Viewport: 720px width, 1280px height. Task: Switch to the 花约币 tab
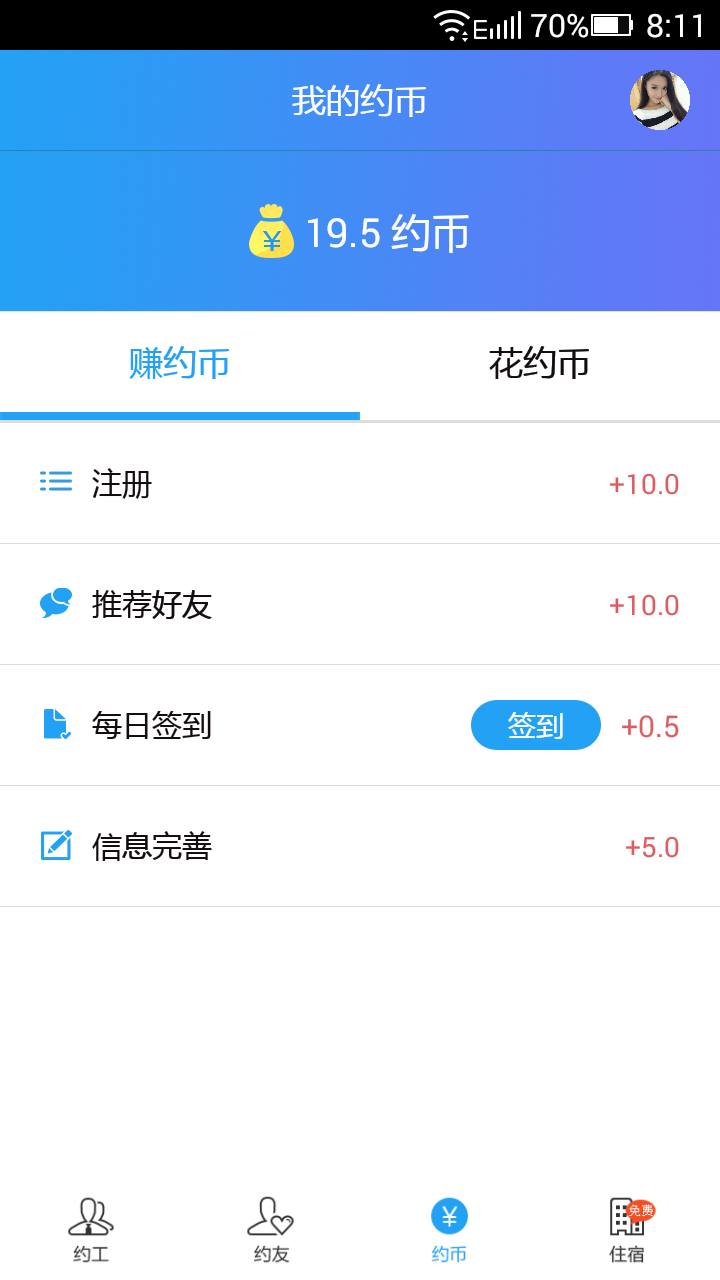(540, 364)
